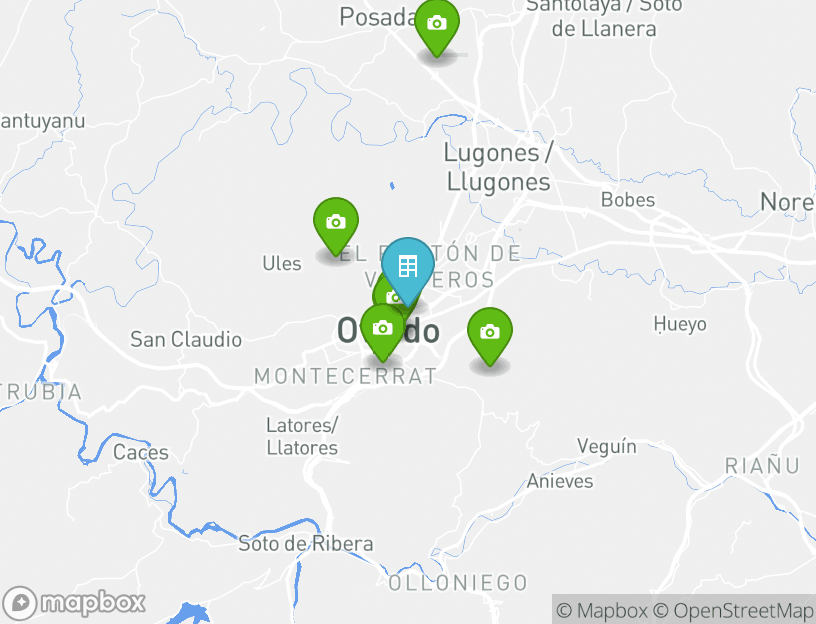Screen dimensions: 816x624
Task: Open the camera pin near Posada
Action: coord(436,24)
